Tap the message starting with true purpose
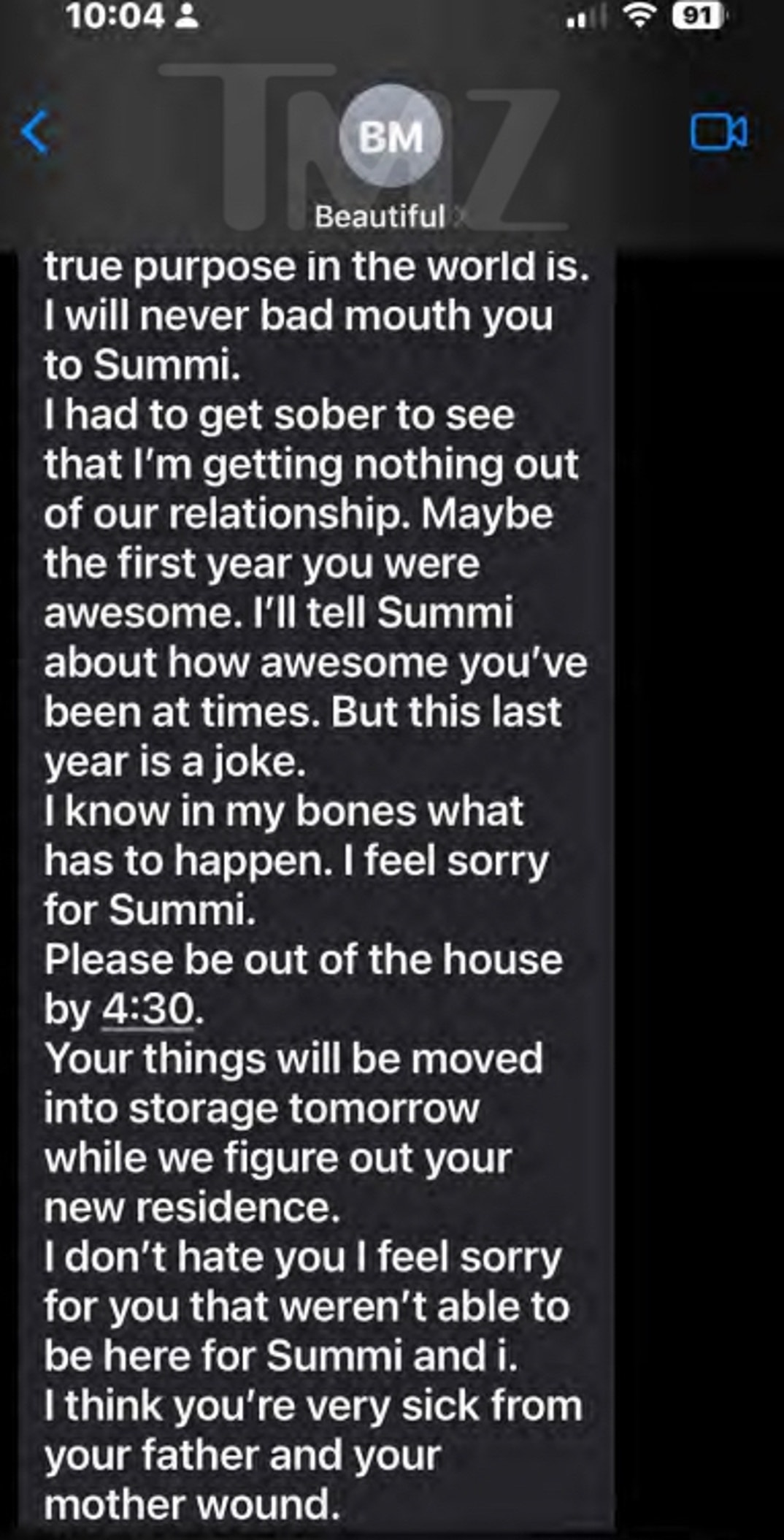784x1540 pixels. (x=314, y=267)
